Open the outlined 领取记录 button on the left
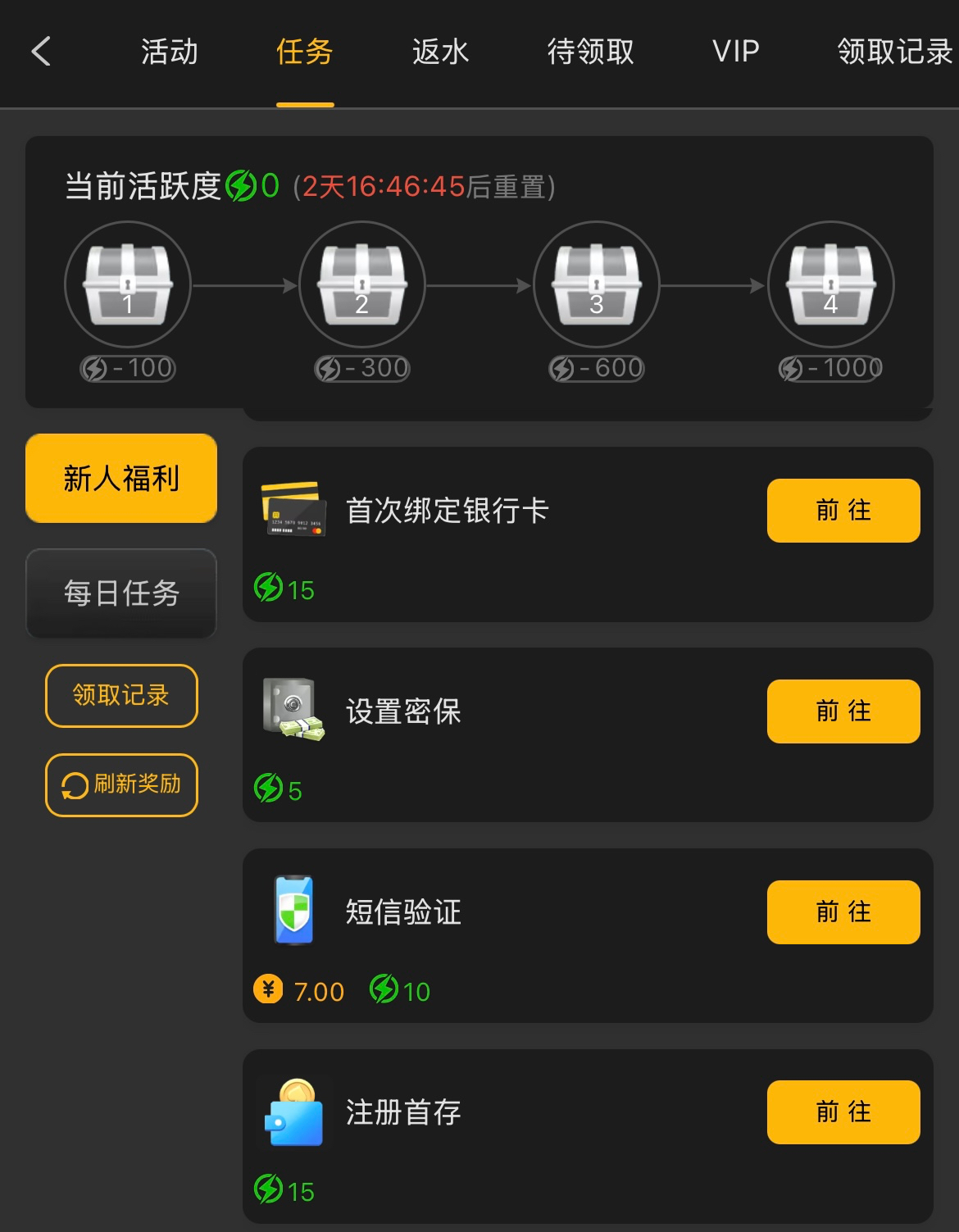This screenshot has width=959, height=1232. click(x=121, y=695)
